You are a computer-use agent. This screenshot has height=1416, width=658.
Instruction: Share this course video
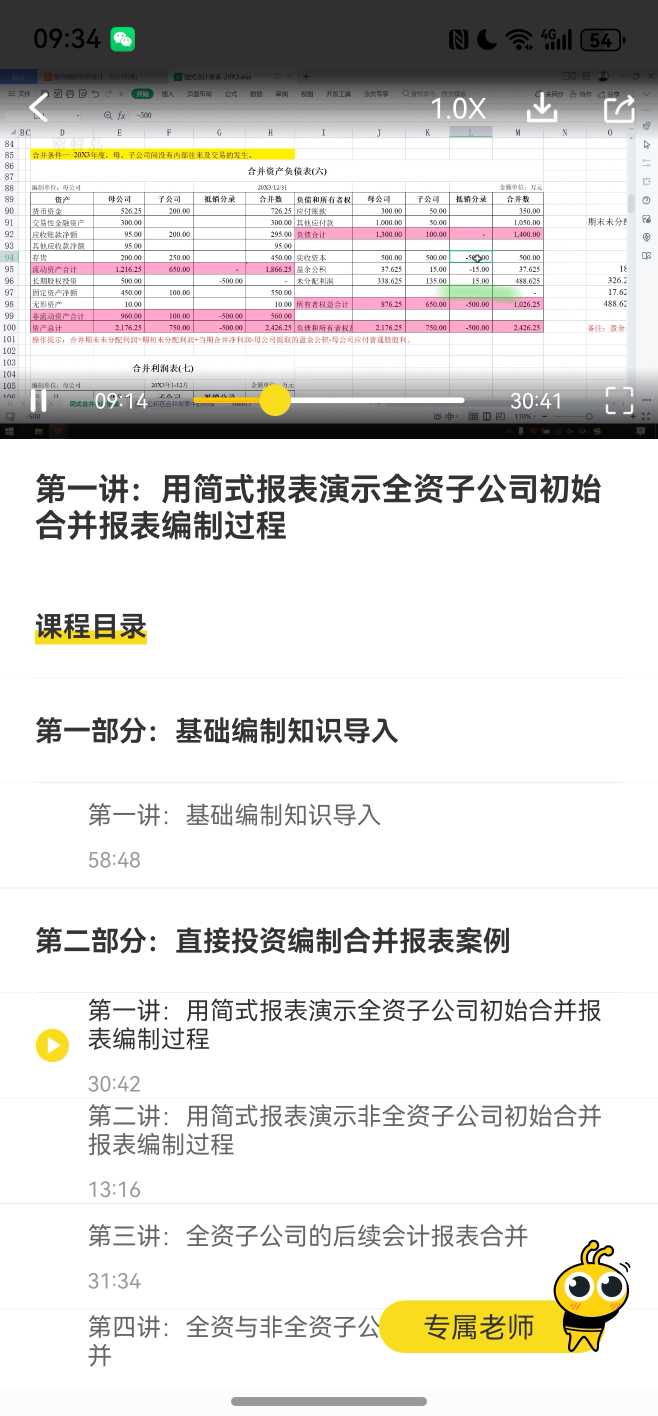(x=619, y=107)
